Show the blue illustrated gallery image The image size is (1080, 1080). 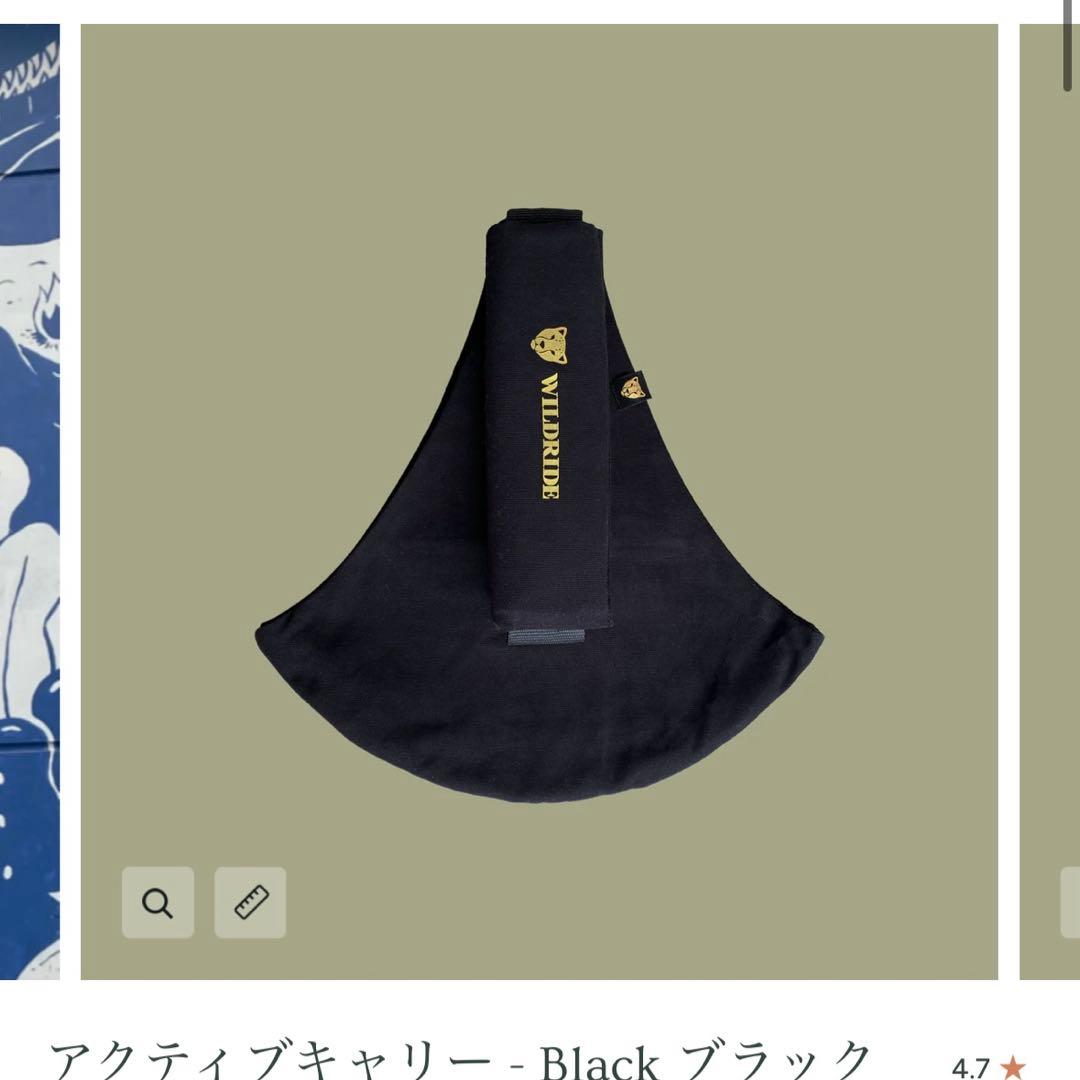29,500
